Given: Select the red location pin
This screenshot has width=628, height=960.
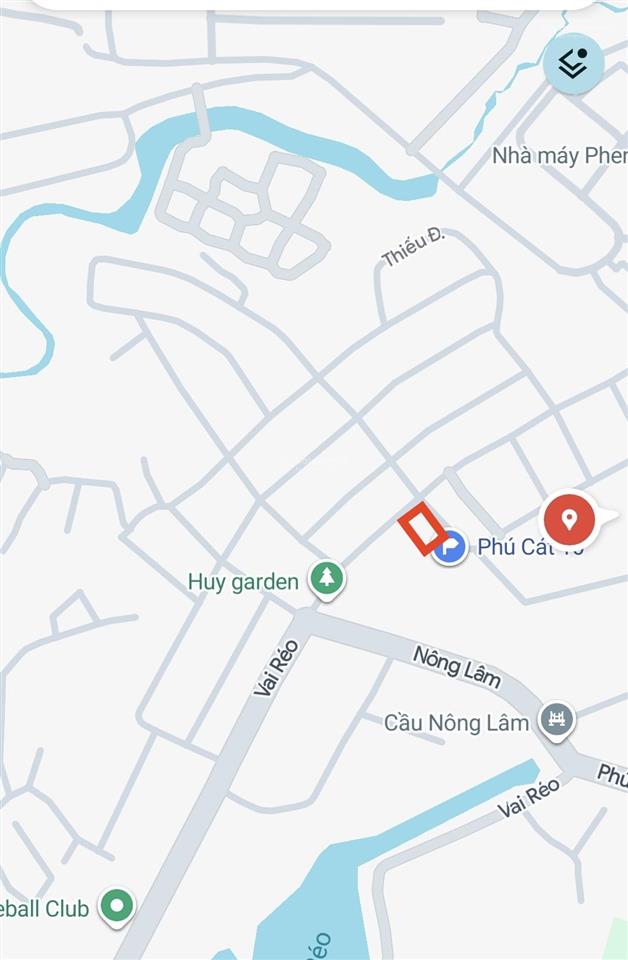Looking at the screenshot, I should point(569,520).
